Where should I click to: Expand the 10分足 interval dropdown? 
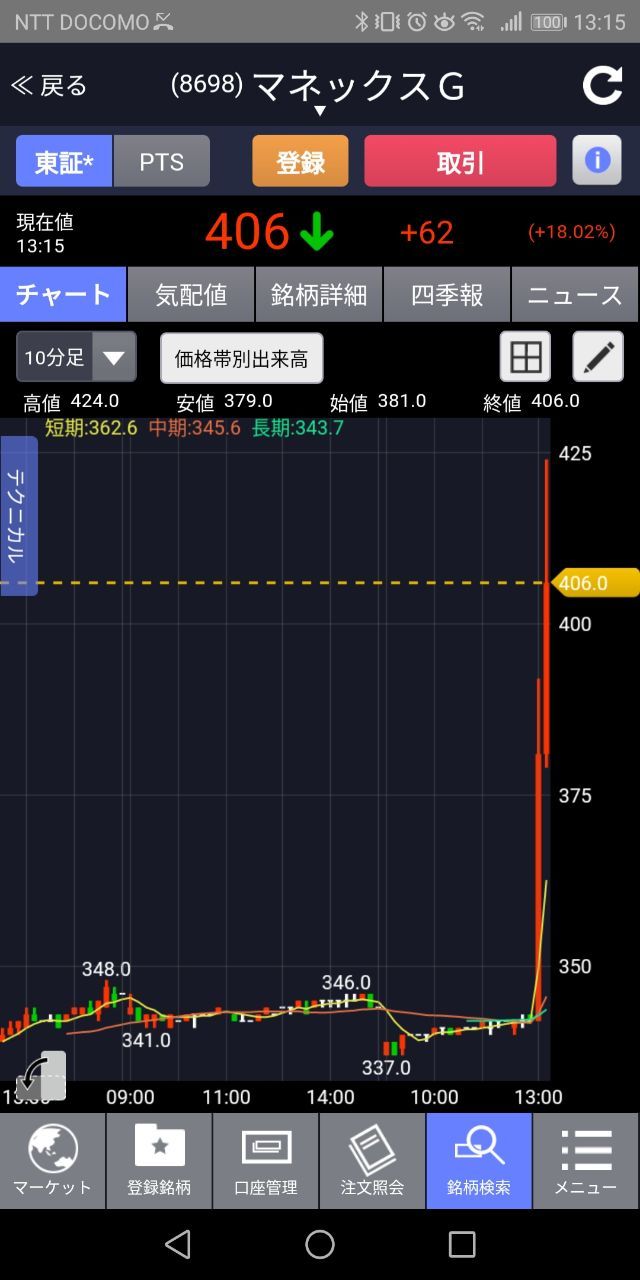point(76,357)
